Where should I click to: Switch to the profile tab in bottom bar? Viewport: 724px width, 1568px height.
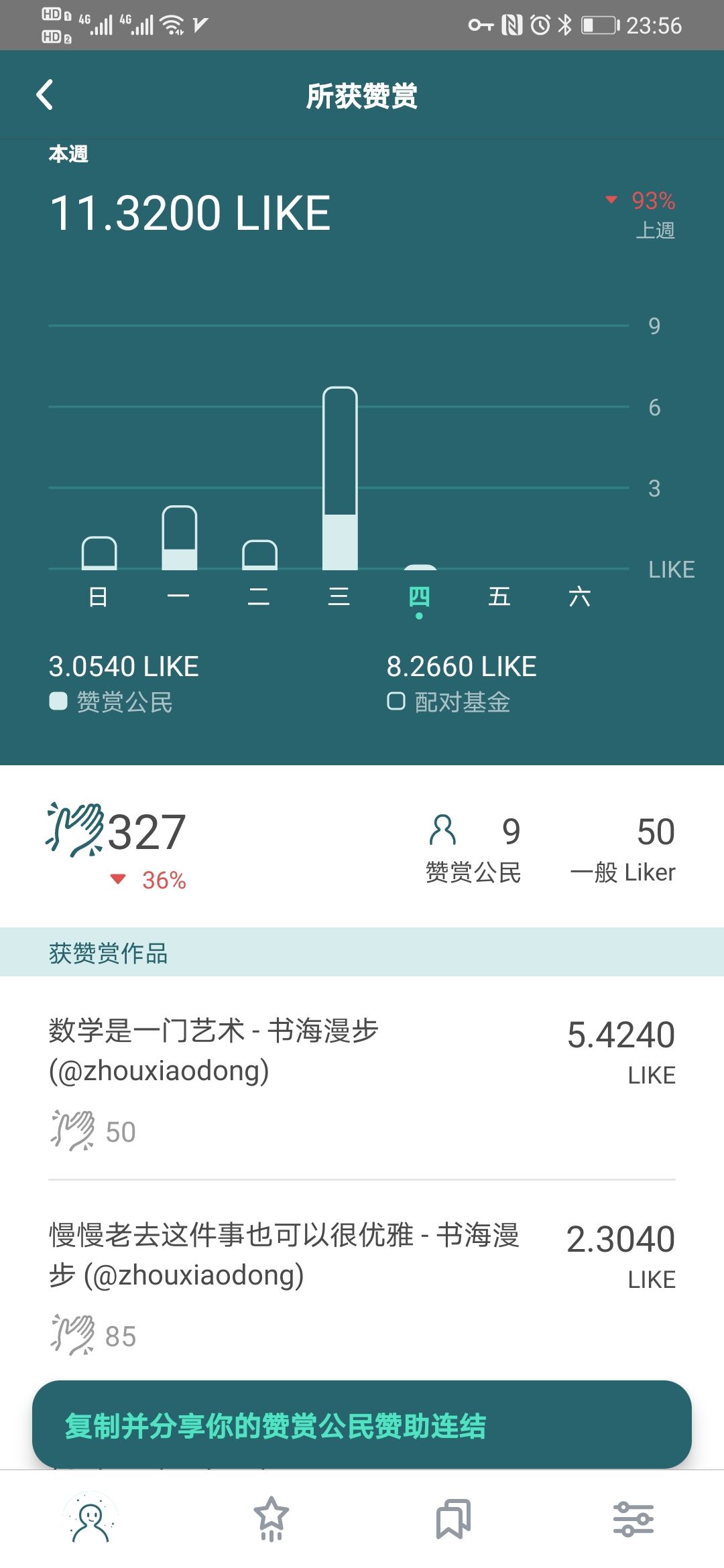click(x=90, y=1520)
